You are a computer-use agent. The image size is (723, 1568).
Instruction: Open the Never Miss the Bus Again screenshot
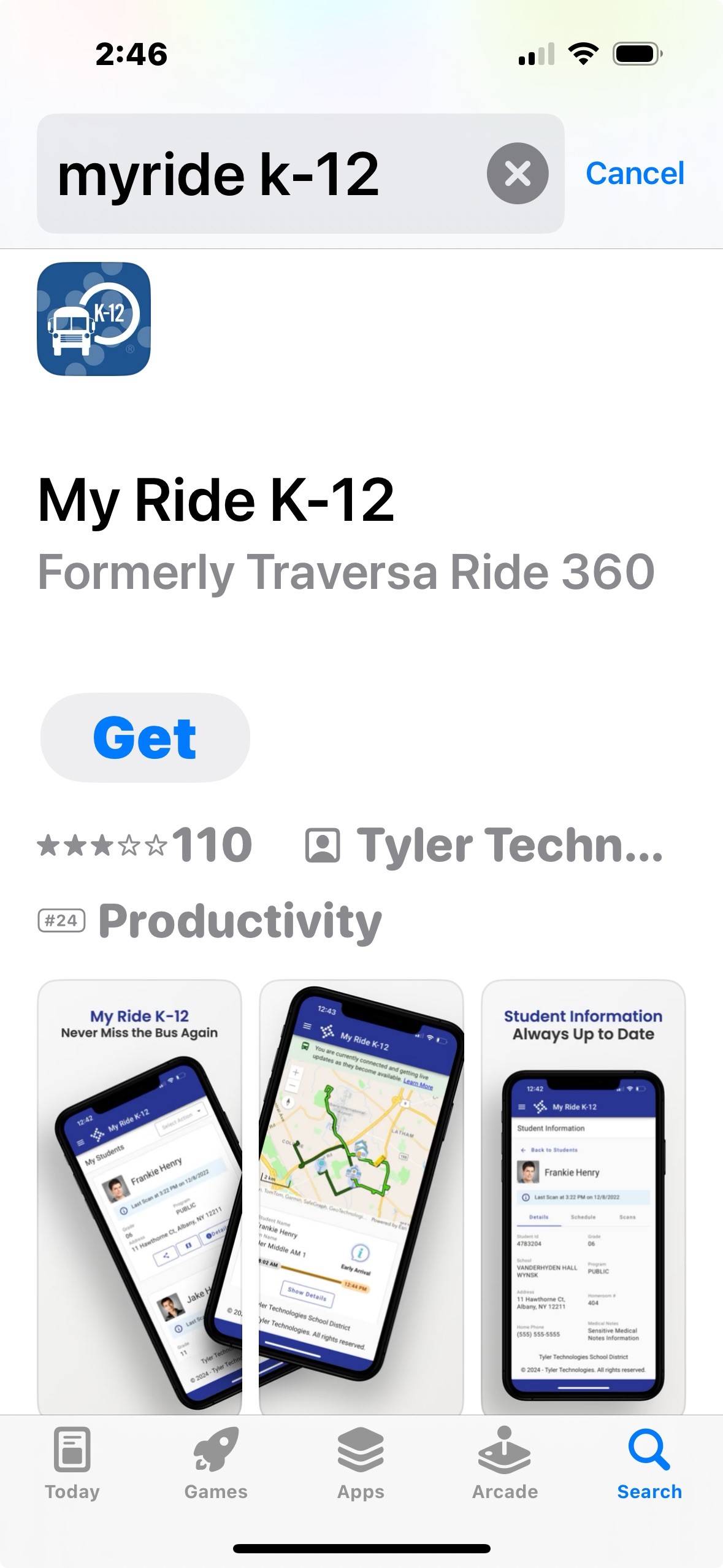click(x=139, y=1196)
